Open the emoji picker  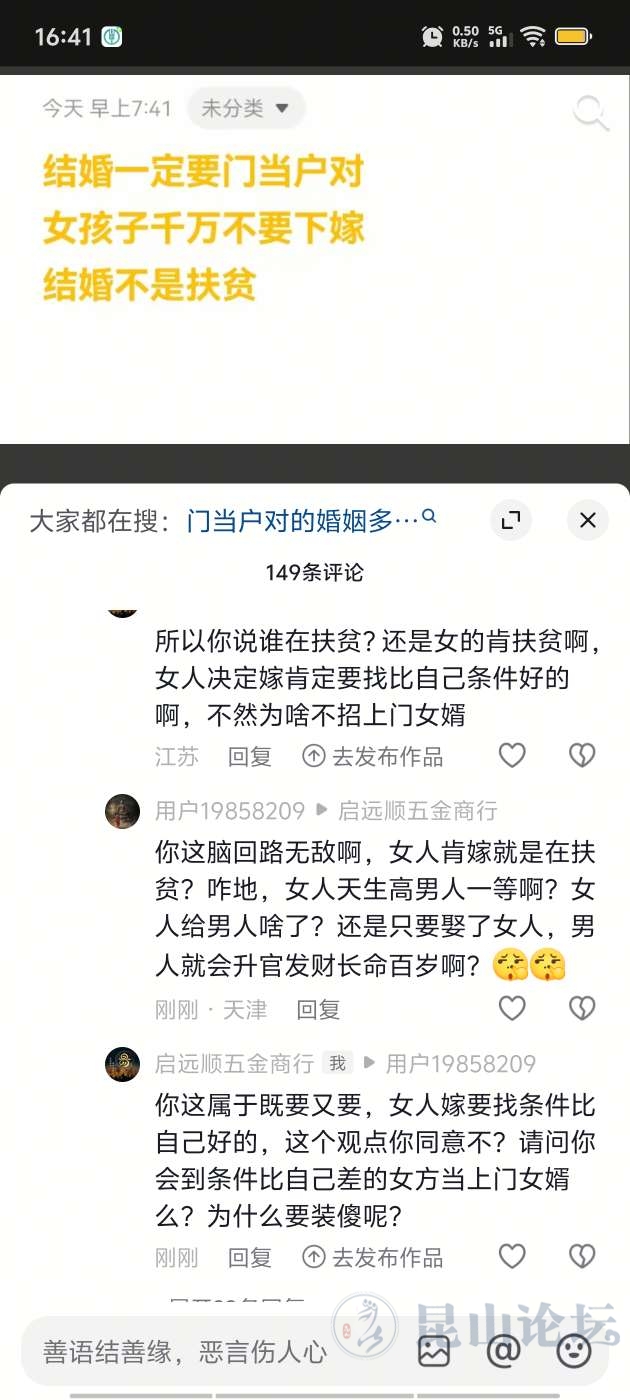pos(574,1352)
